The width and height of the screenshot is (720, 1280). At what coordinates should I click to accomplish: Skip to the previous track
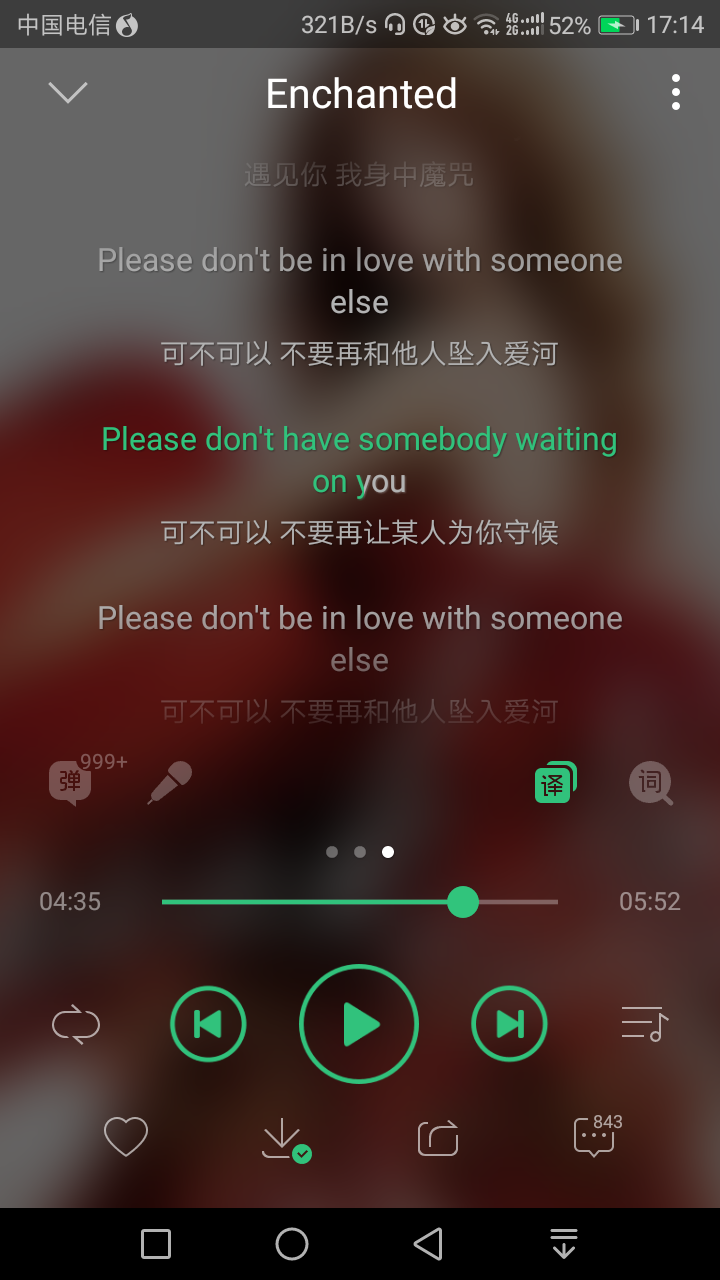[x=208, y=1024]
